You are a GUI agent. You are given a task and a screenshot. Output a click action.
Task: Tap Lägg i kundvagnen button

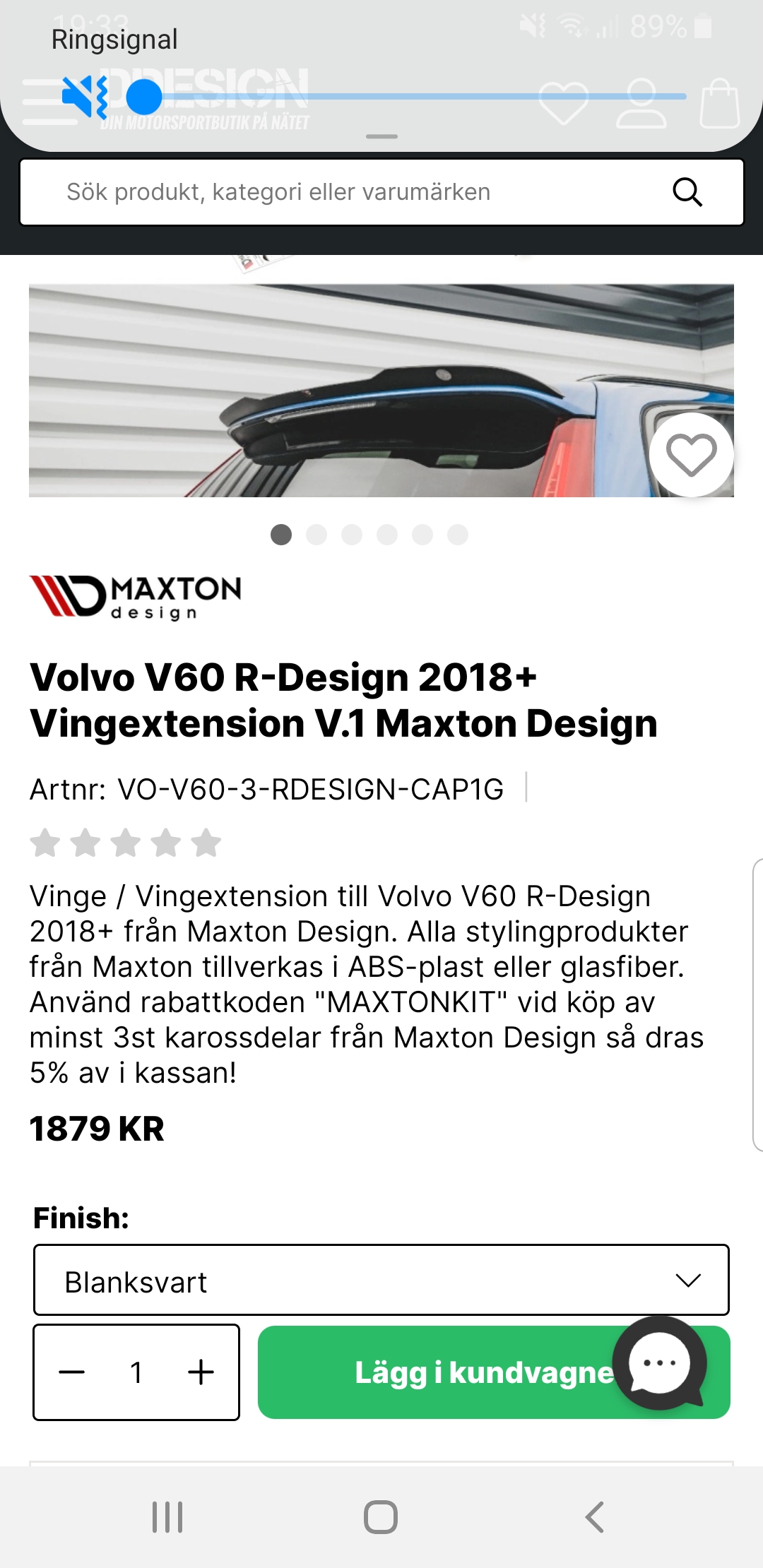pyautogui.click(x=452, y=1372)
